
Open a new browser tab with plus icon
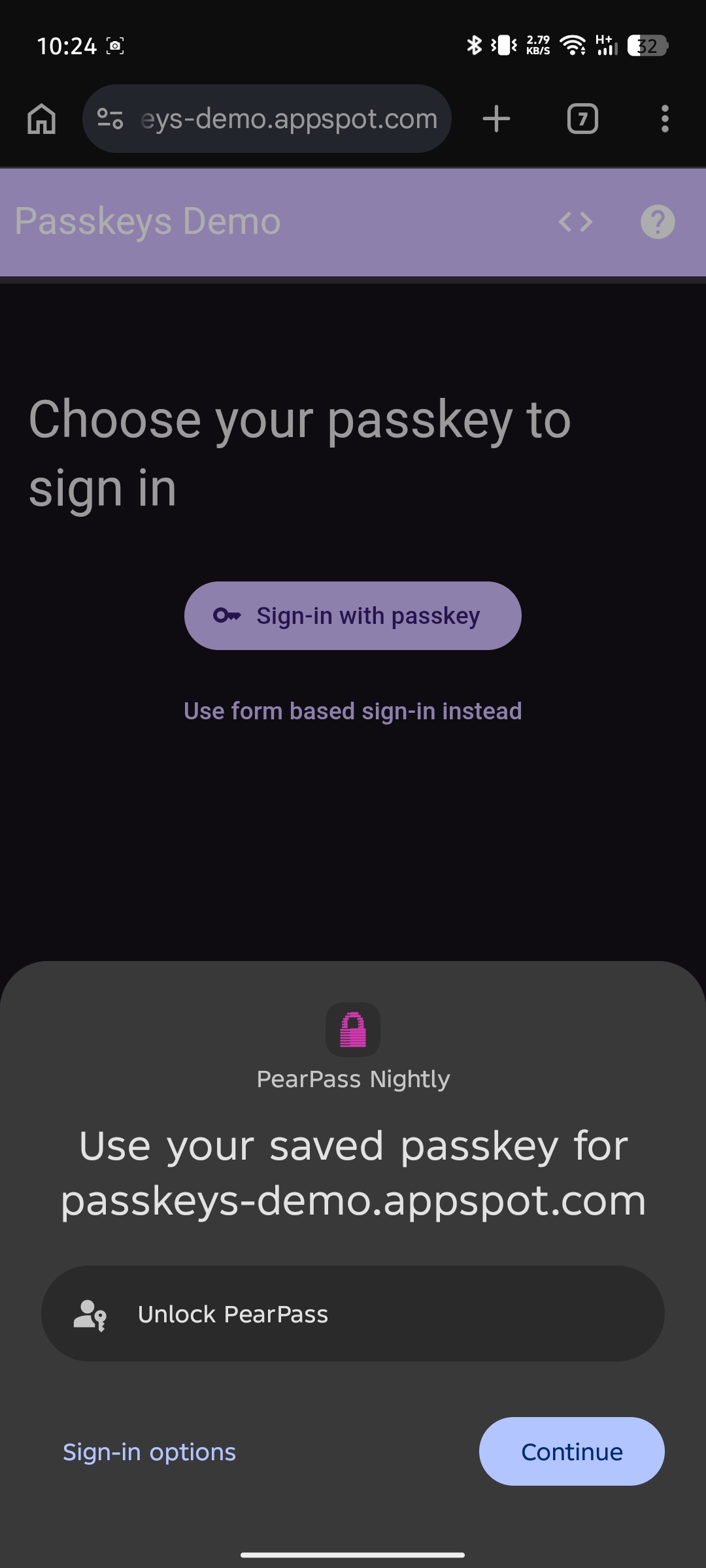[496, 118]
